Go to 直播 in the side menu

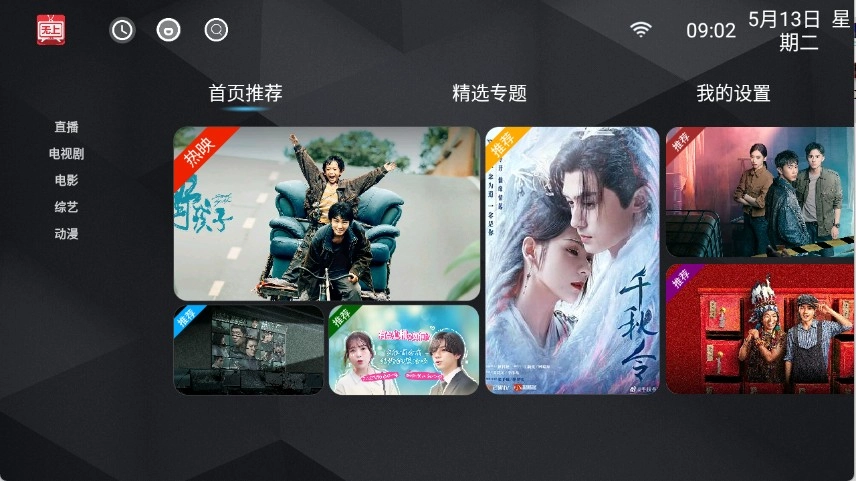[x=66, y=127]
